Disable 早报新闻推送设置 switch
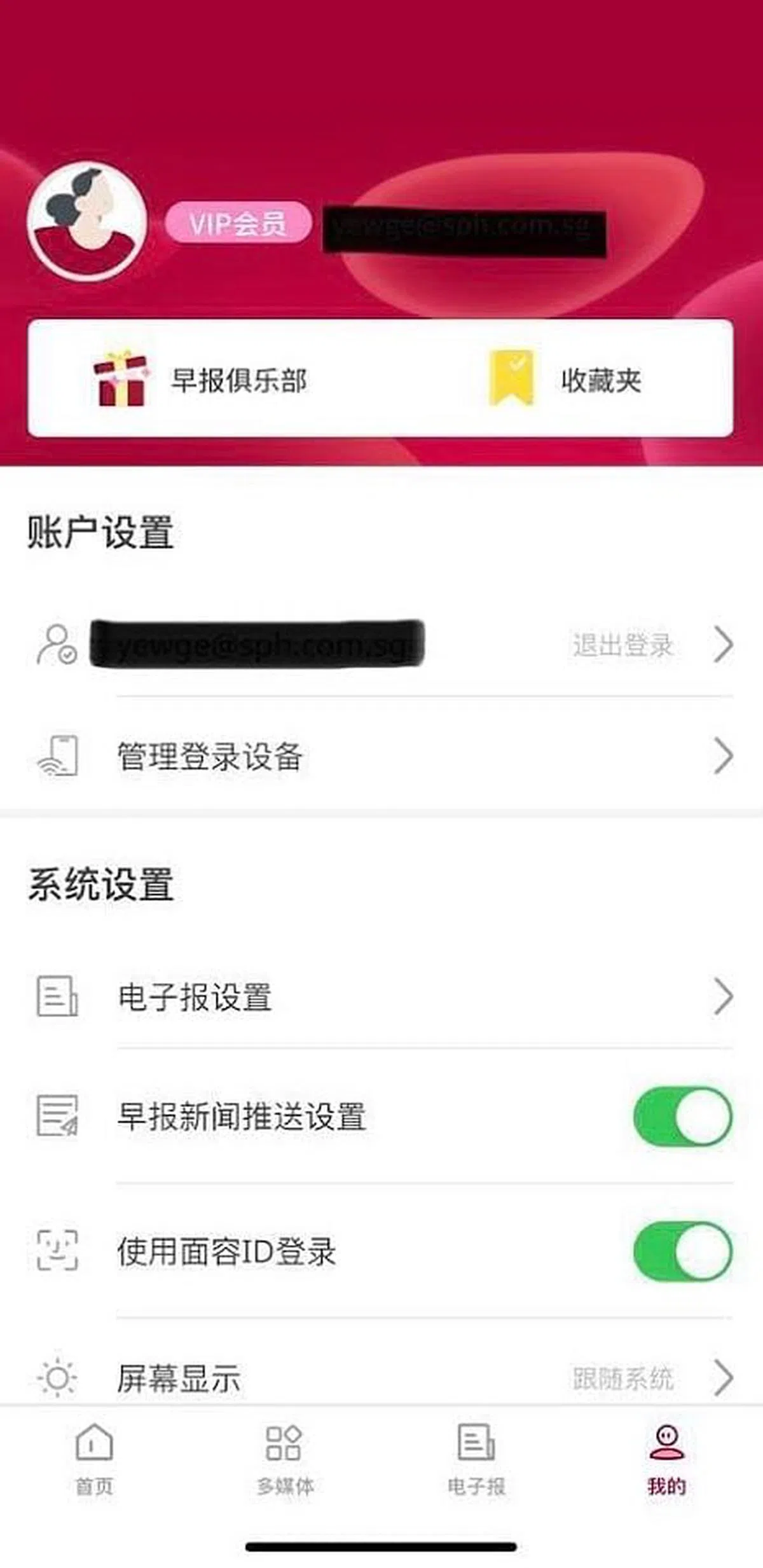Viewport: 763px width, 1568px height. tap(682, 1117)
